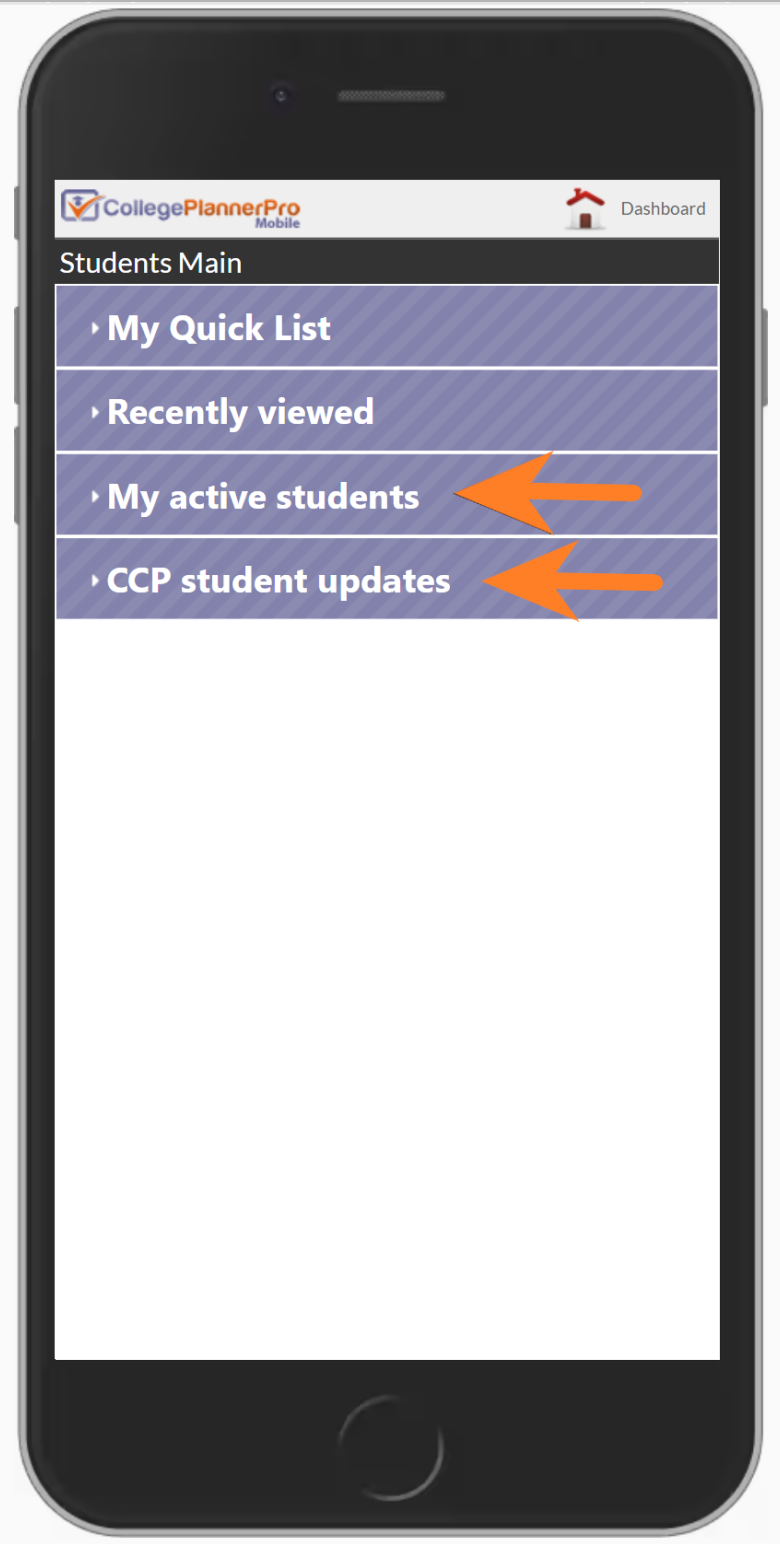This screenshot has width=780, height=1544.
Task: Expand My Quick List section
Action: point(387,327)
